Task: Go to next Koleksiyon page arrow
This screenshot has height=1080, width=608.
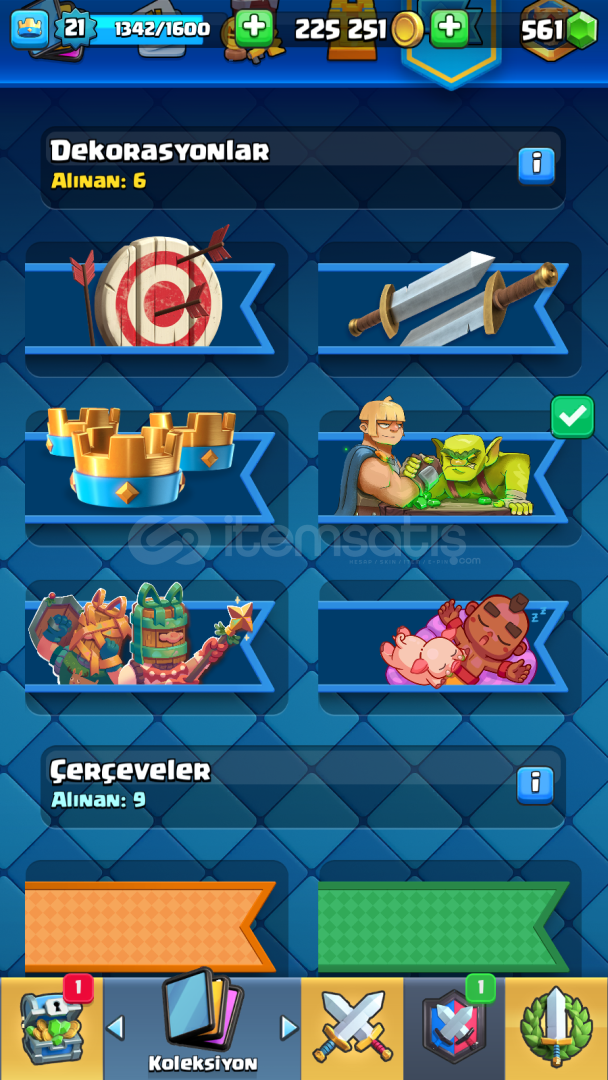Action: 289,1028
